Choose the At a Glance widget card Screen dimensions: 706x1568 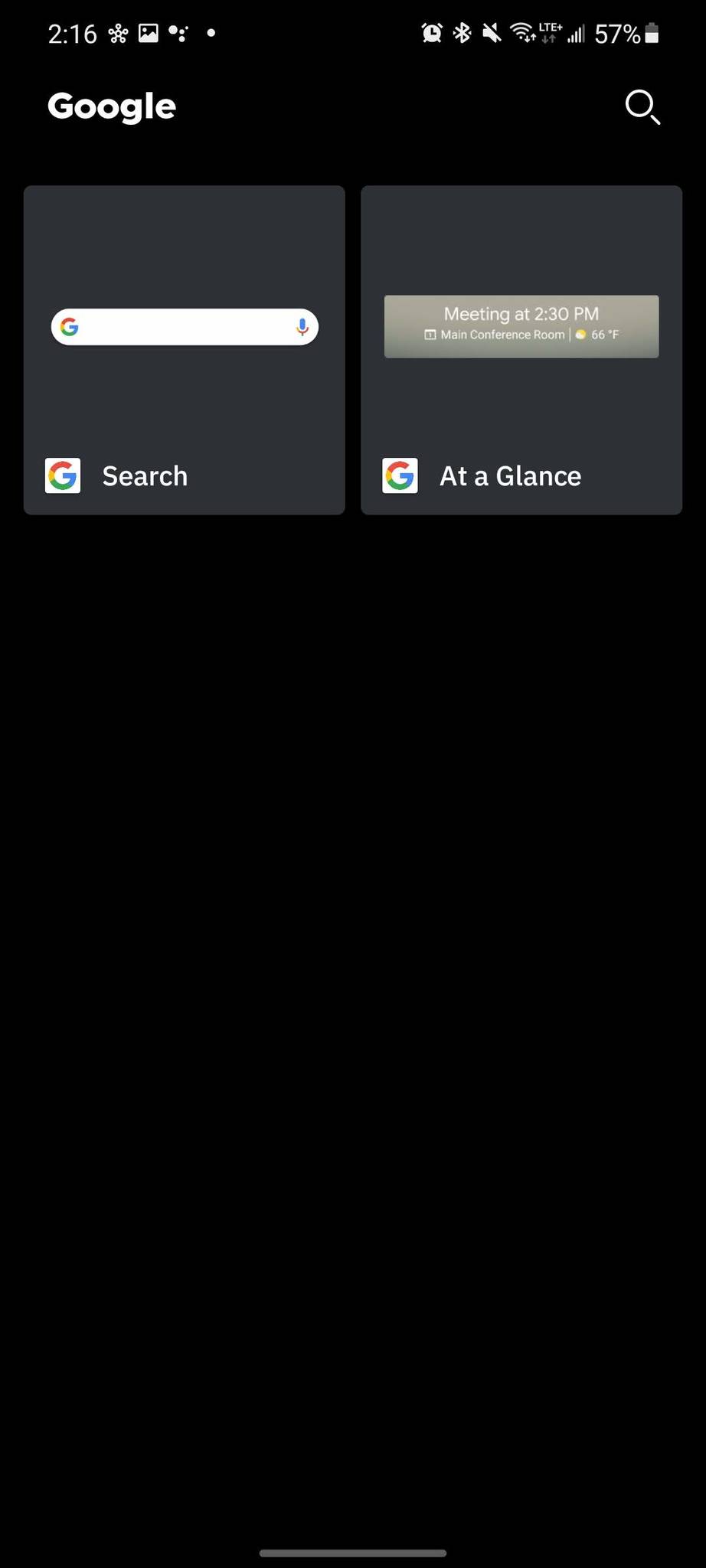[521, 350]
